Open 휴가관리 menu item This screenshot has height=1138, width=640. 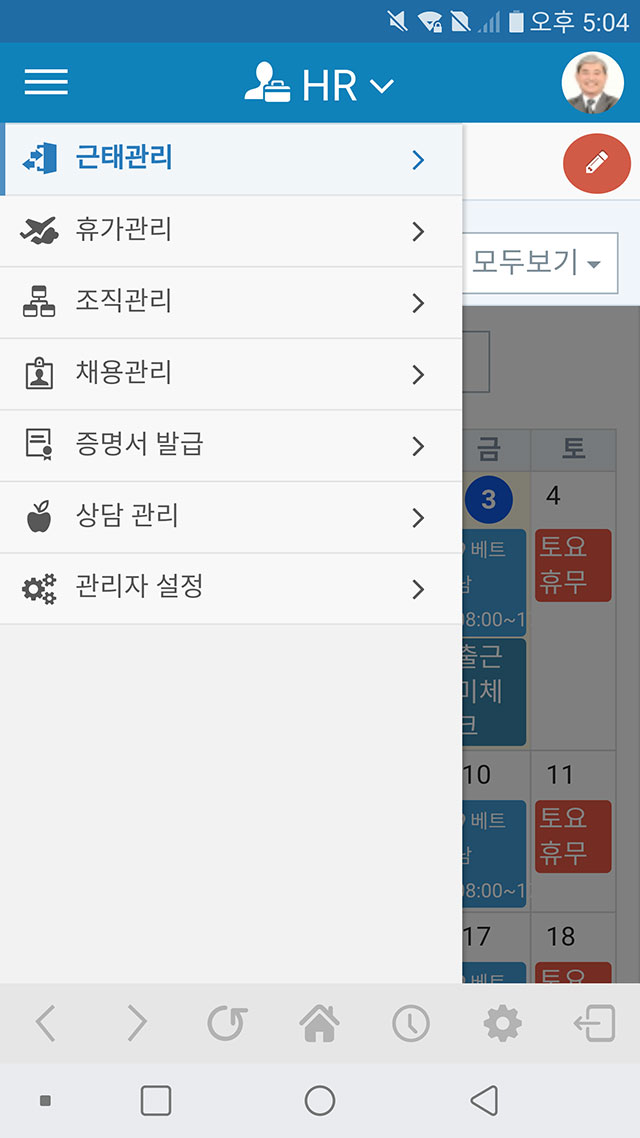point(231,231)
